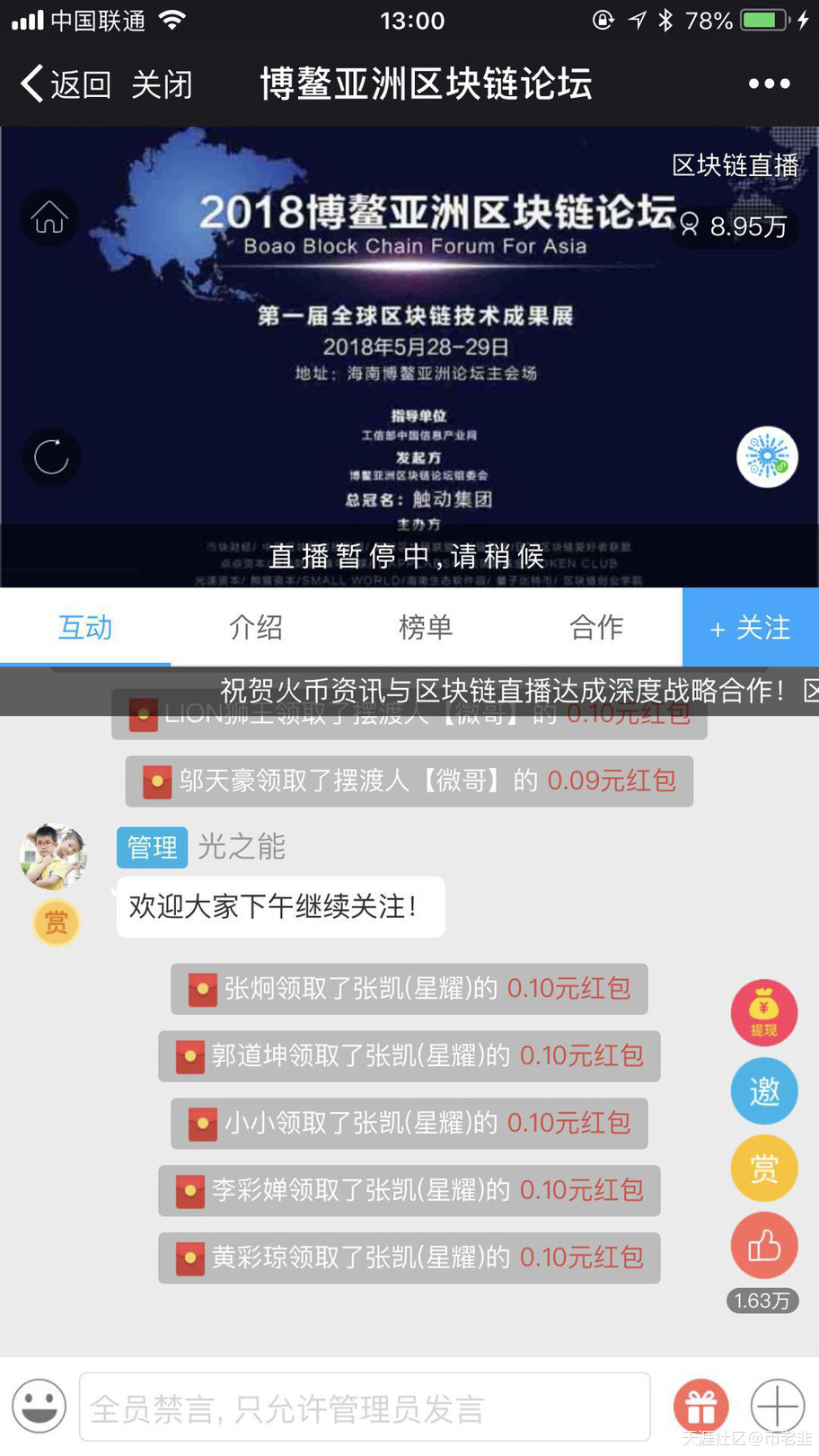
Task: Open the 提现 withdraw button
Action: [764, 1012]
